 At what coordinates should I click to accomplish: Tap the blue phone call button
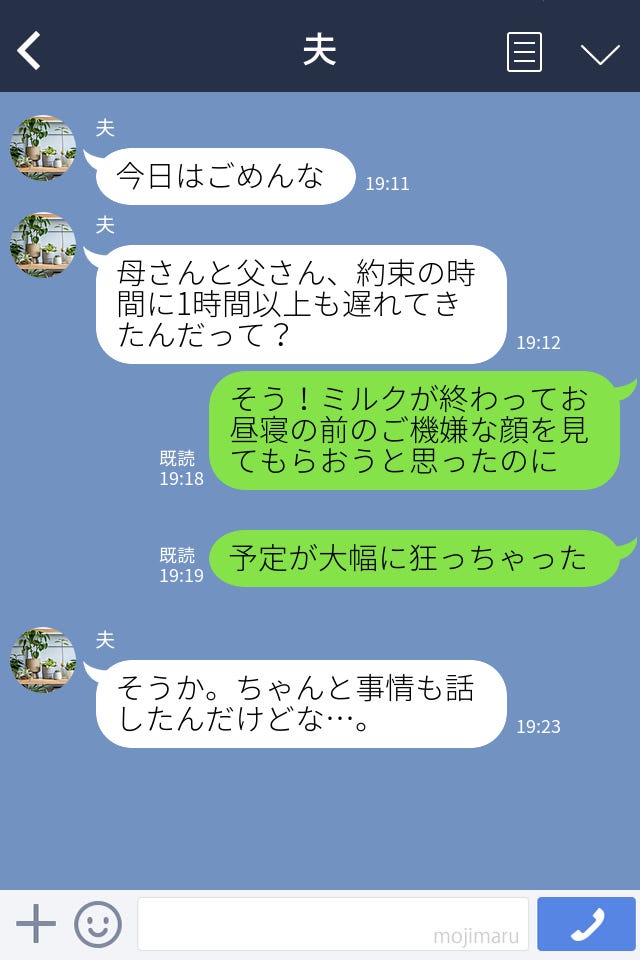click(x=586, y=924)
